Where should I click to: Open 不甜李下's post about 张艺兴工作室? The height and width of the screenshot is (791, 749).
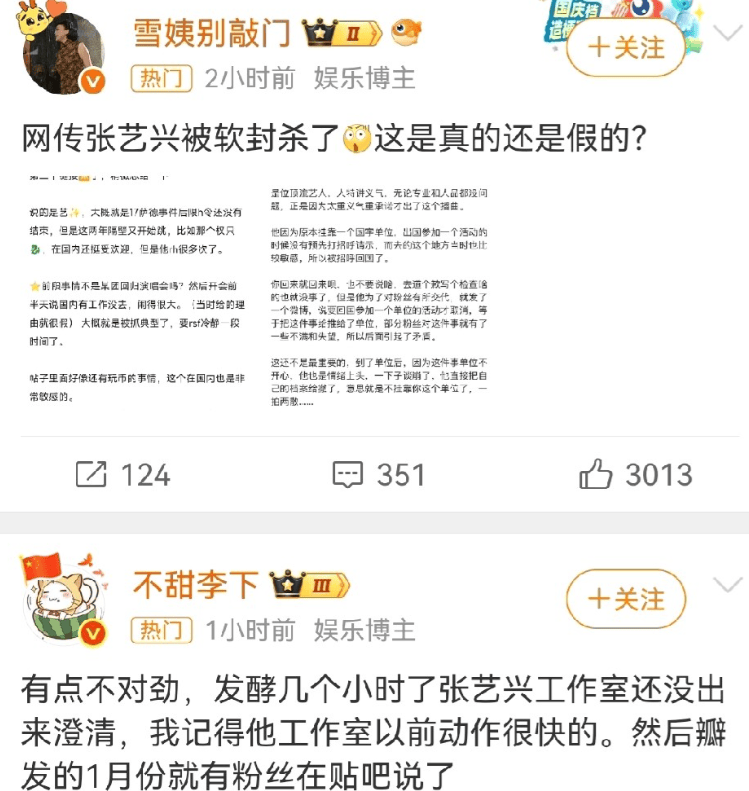click(x=372, y=731)
